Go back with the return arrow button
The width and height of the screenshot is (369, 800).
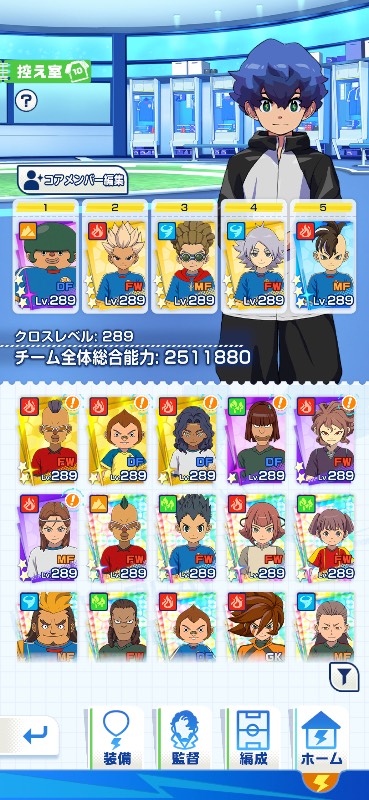tap(34, 736)
